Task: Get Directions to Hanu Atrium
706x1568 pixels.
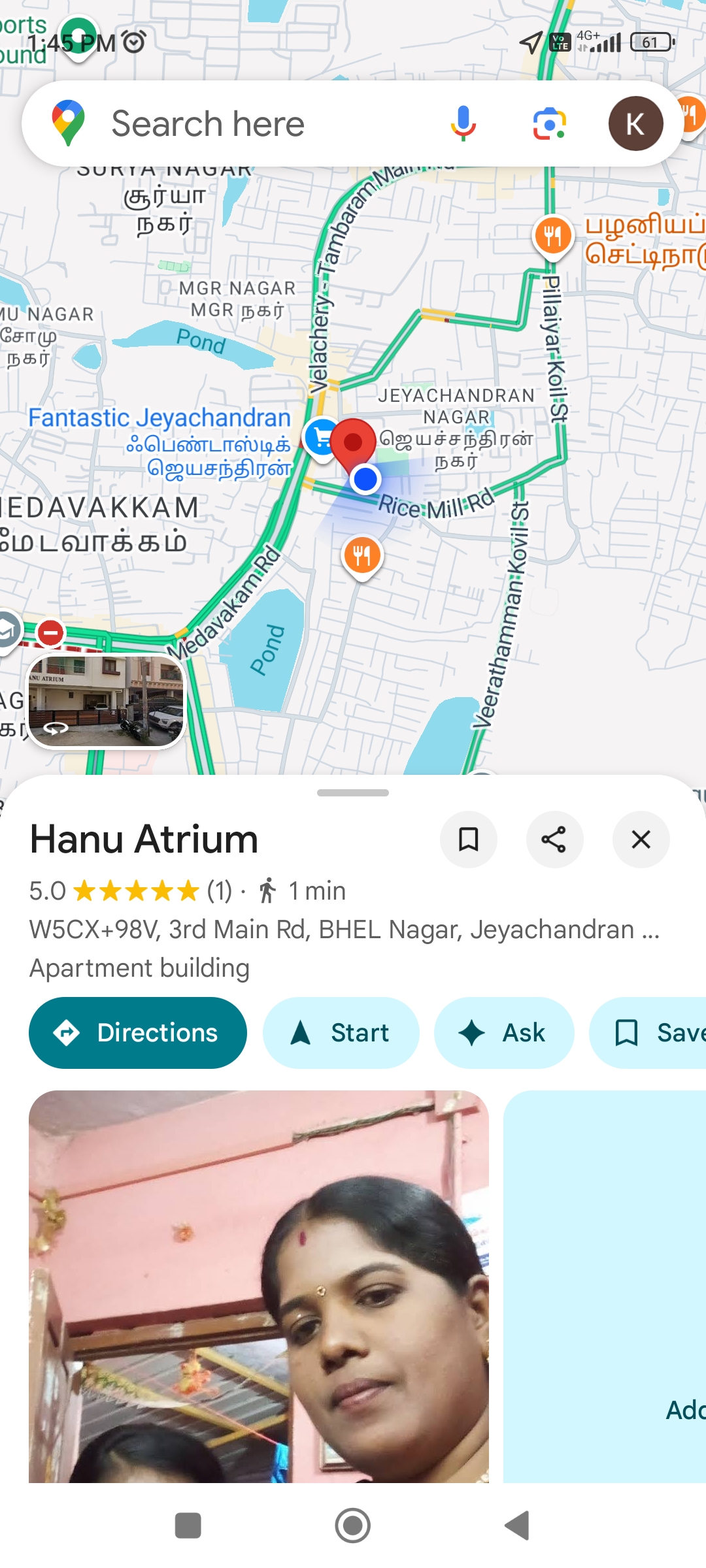Action: coord(138,1033)
